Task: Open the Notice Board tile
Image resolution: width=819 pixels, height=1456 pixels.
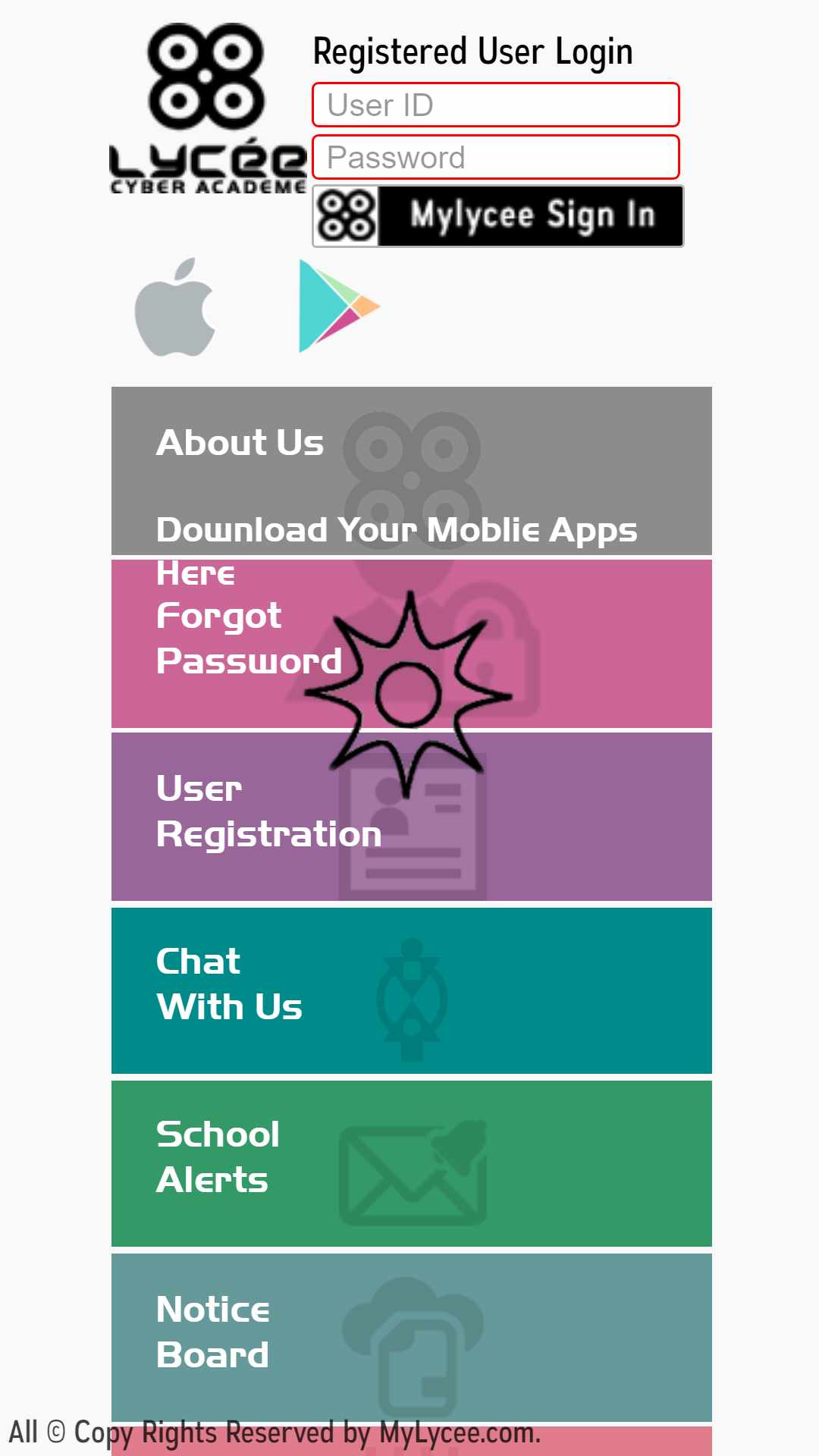Action: (412, 1337)
